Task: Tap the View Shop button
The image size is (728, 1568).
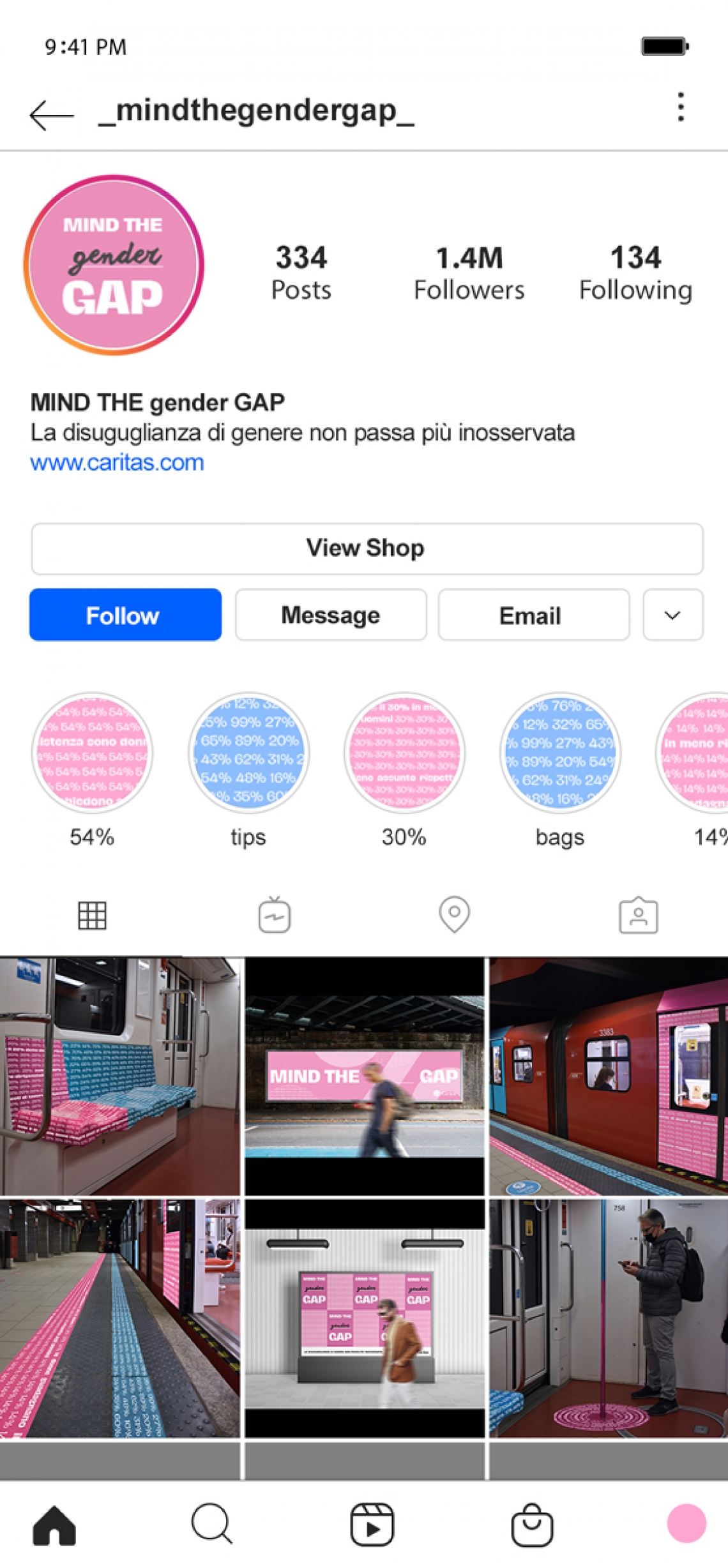Action: coord(367,548)
